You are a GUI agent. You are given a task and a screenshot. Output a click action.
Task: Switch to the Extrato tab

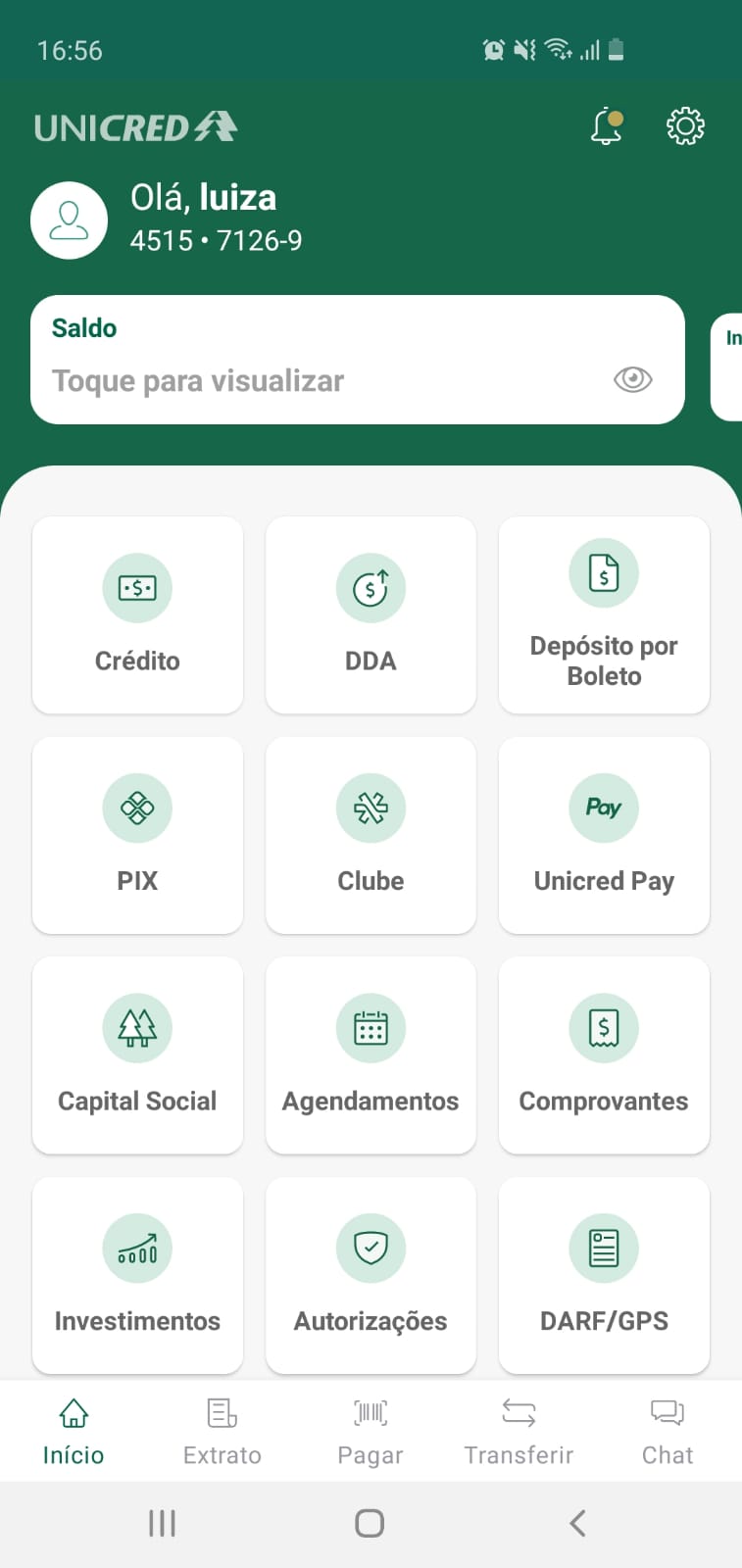[x=223, y=1432]
